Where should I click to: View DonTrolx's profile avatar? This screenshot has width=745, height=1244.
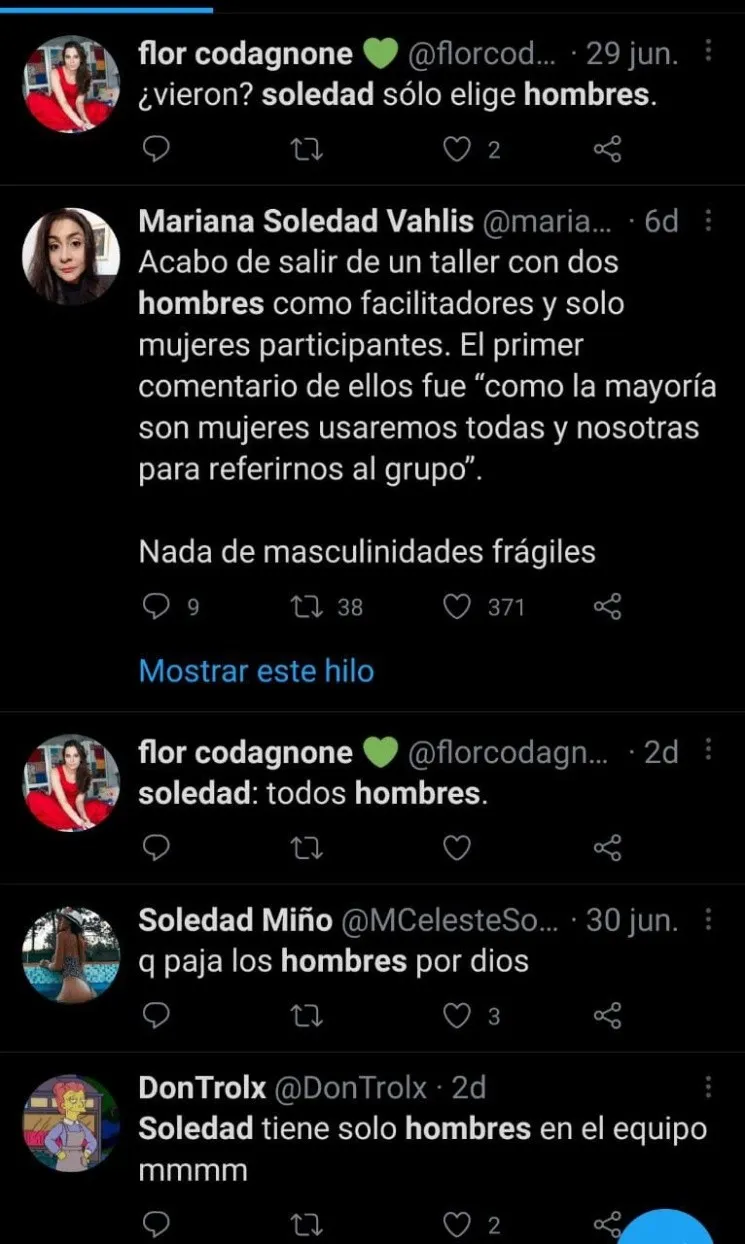tap(71, 1122)
